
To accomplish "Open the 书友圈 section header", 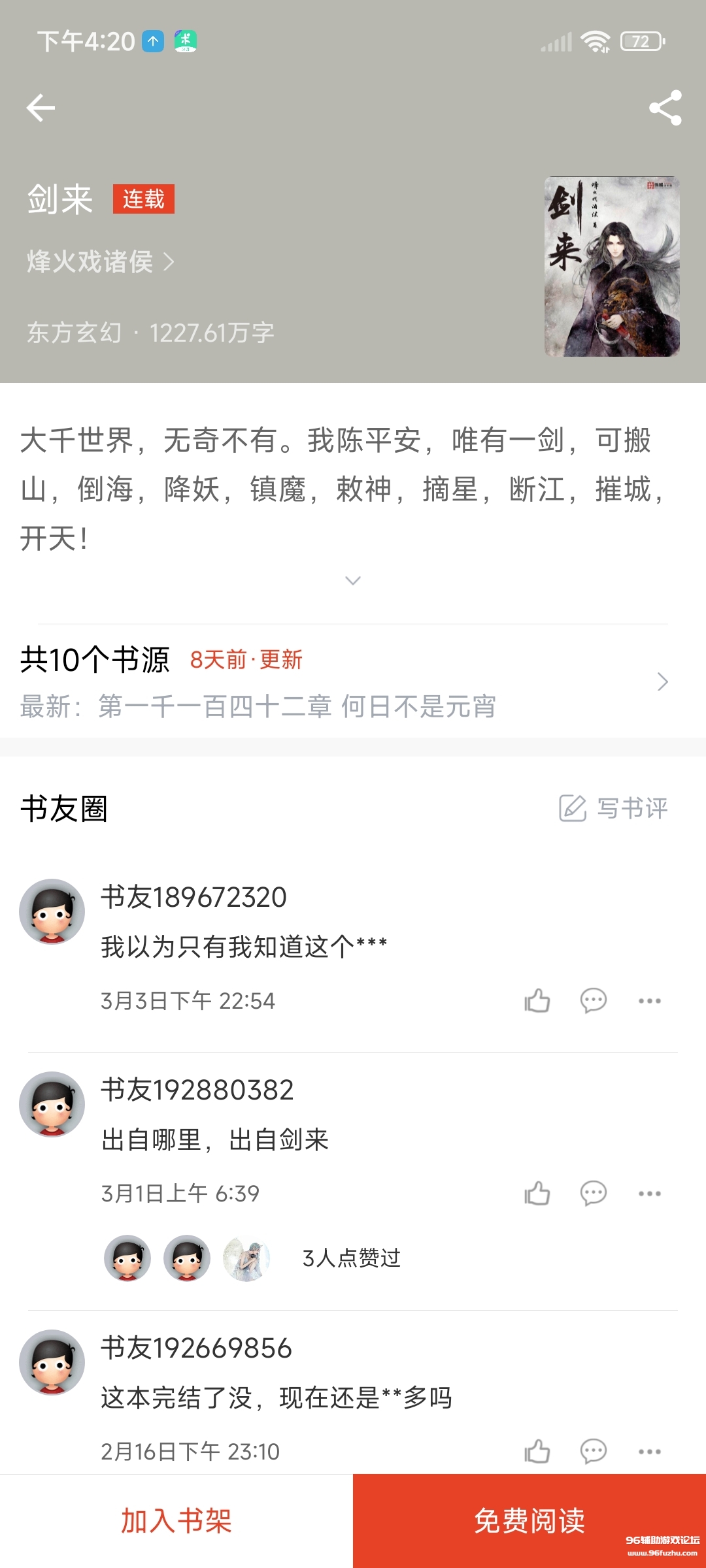I will pos(62,808).
